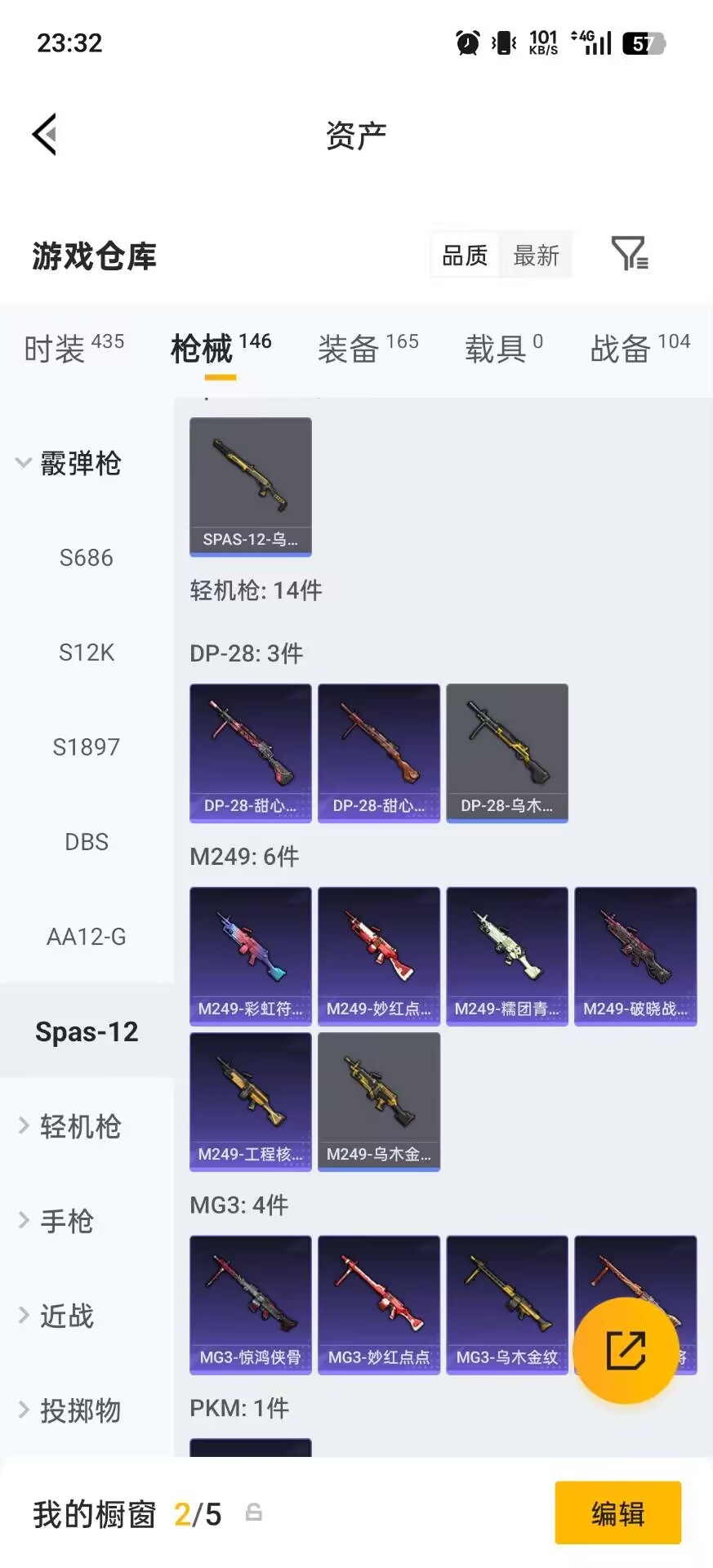
Task: Tap the yellow floating share button
Action: pyautogui.click(x=626, y=1352)
